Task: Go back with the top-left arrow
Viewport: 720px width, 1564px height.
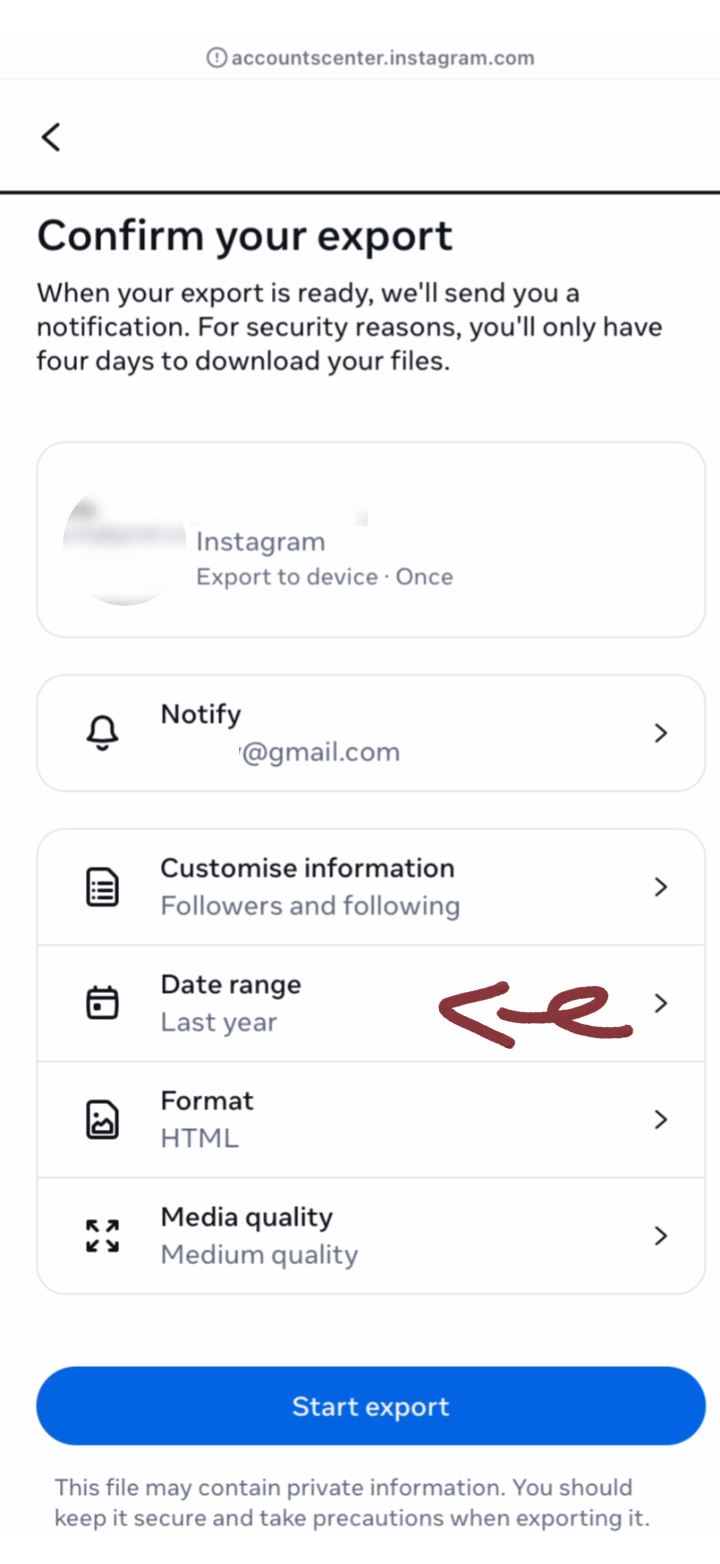Action: [x=51, y=136]
